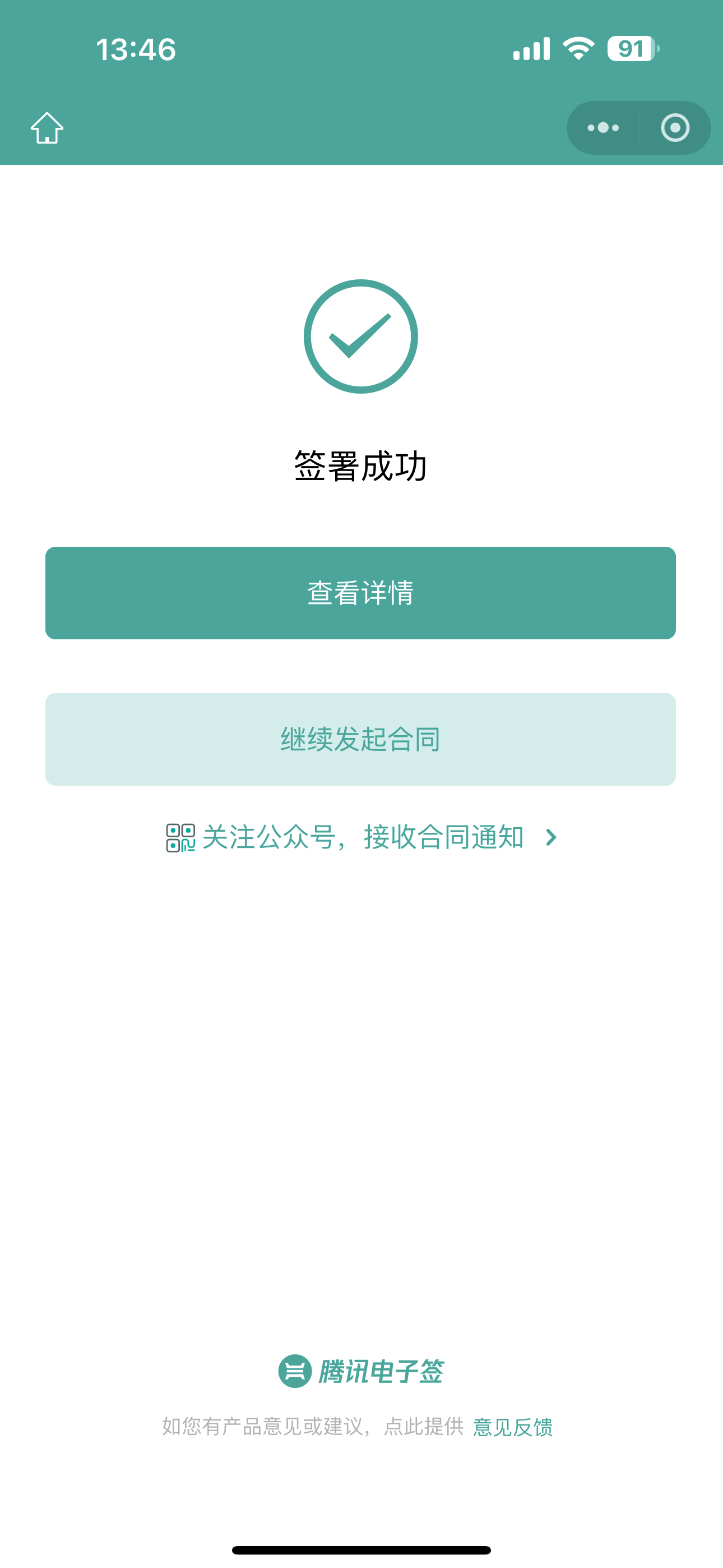Tap the 查看详情 button
Viewport: 723px width, 1568px height.
pos(360,593)
